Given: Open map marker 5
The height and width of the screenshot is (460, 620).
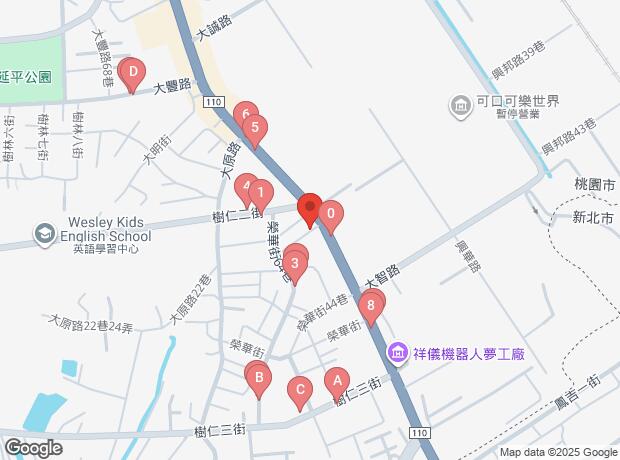Looking at the screenshot, I should point(256,128).
